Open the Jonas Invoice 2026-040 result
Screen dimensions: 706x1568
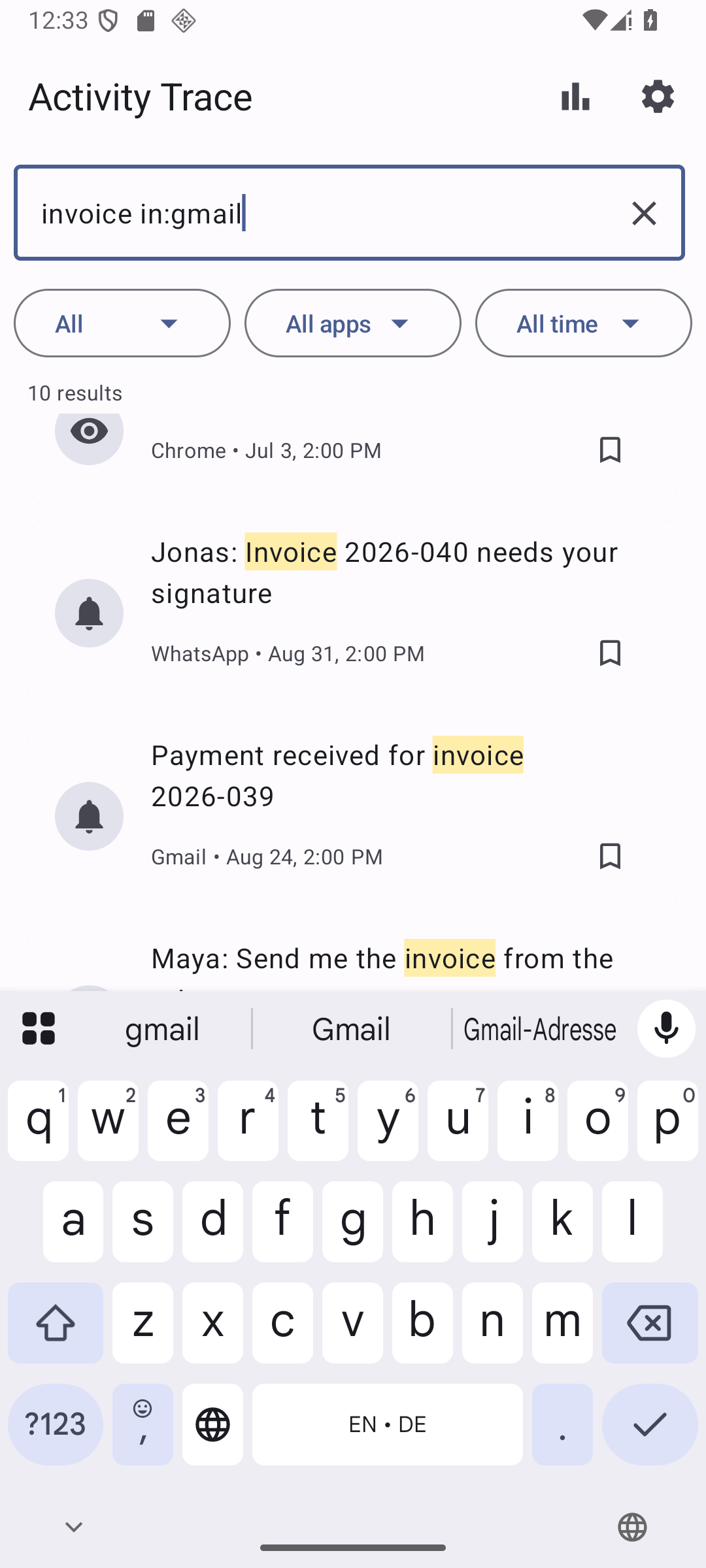[353, 613]
